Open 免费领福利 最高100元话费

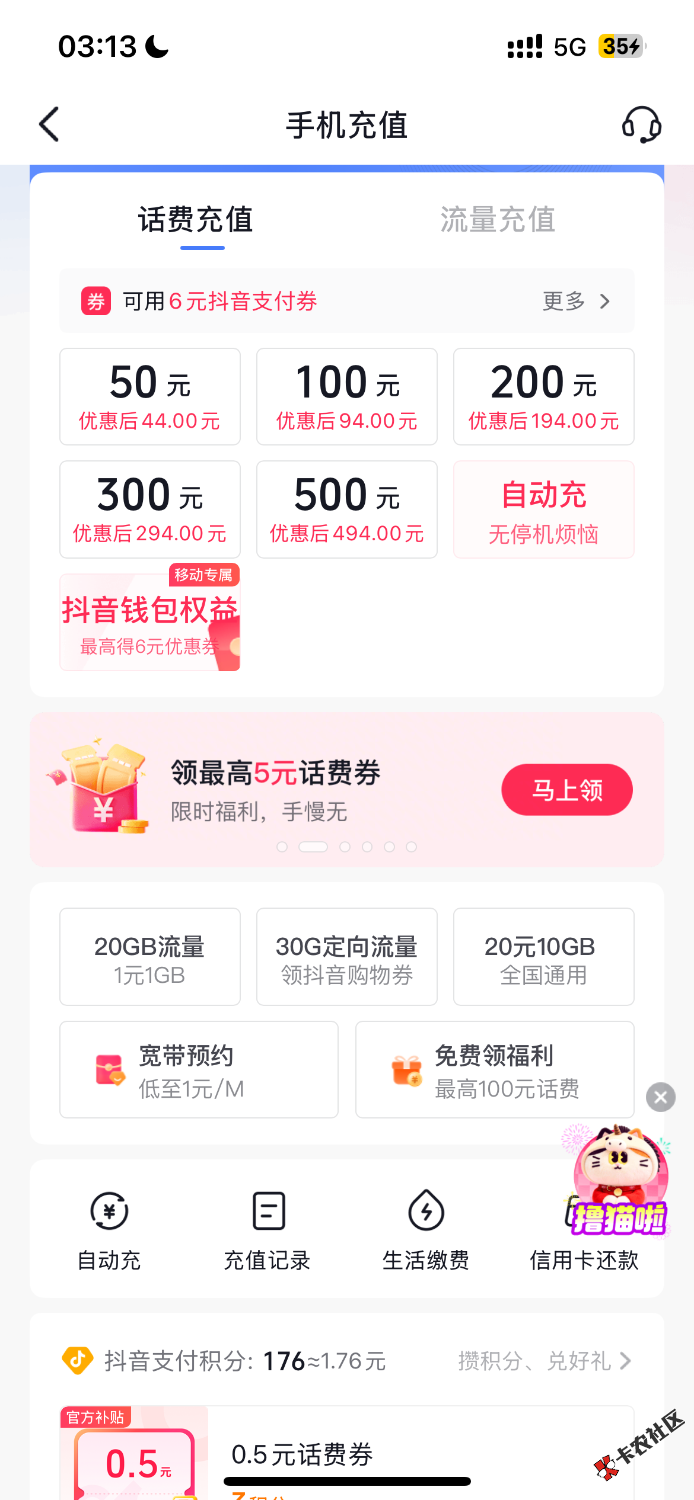494,1069
